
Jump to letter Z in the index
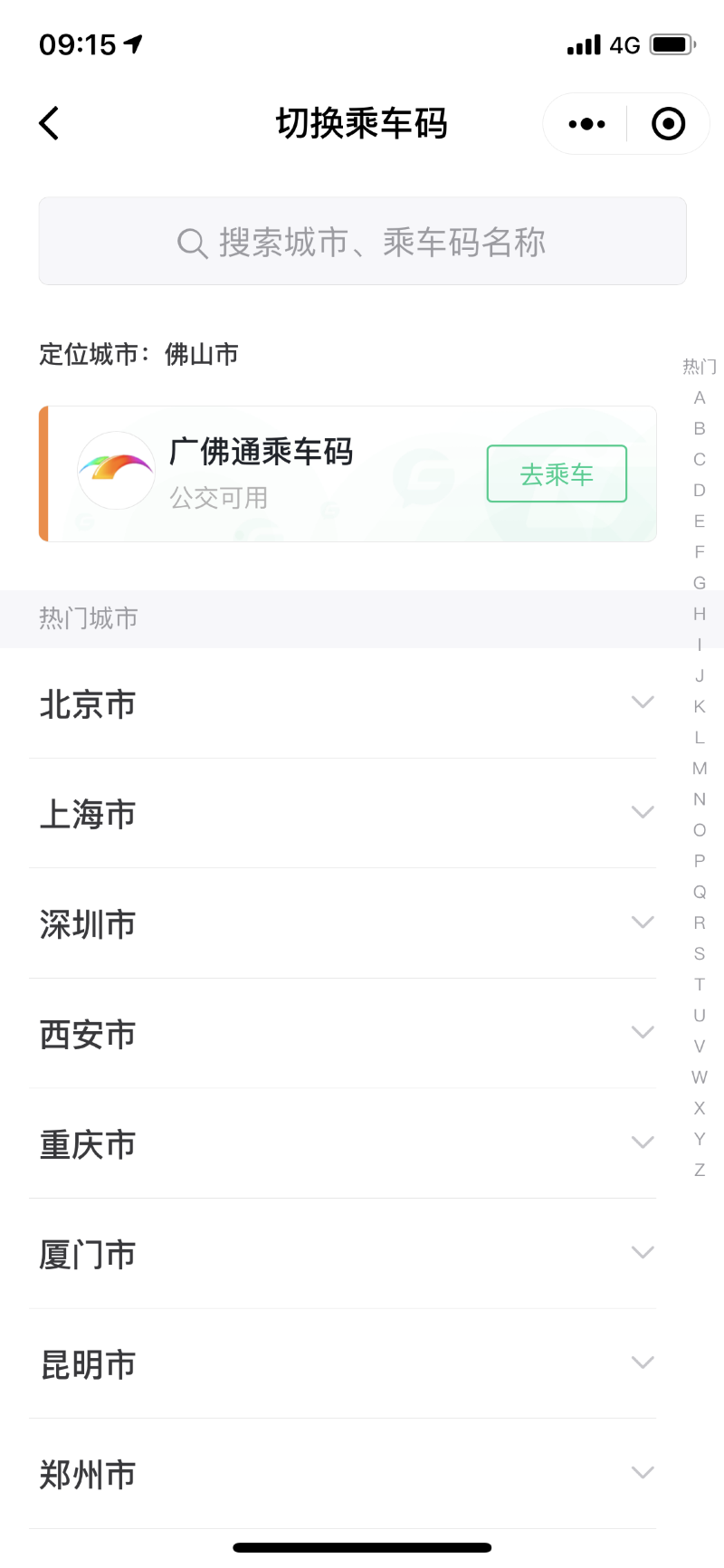(x=700, y=1170)
